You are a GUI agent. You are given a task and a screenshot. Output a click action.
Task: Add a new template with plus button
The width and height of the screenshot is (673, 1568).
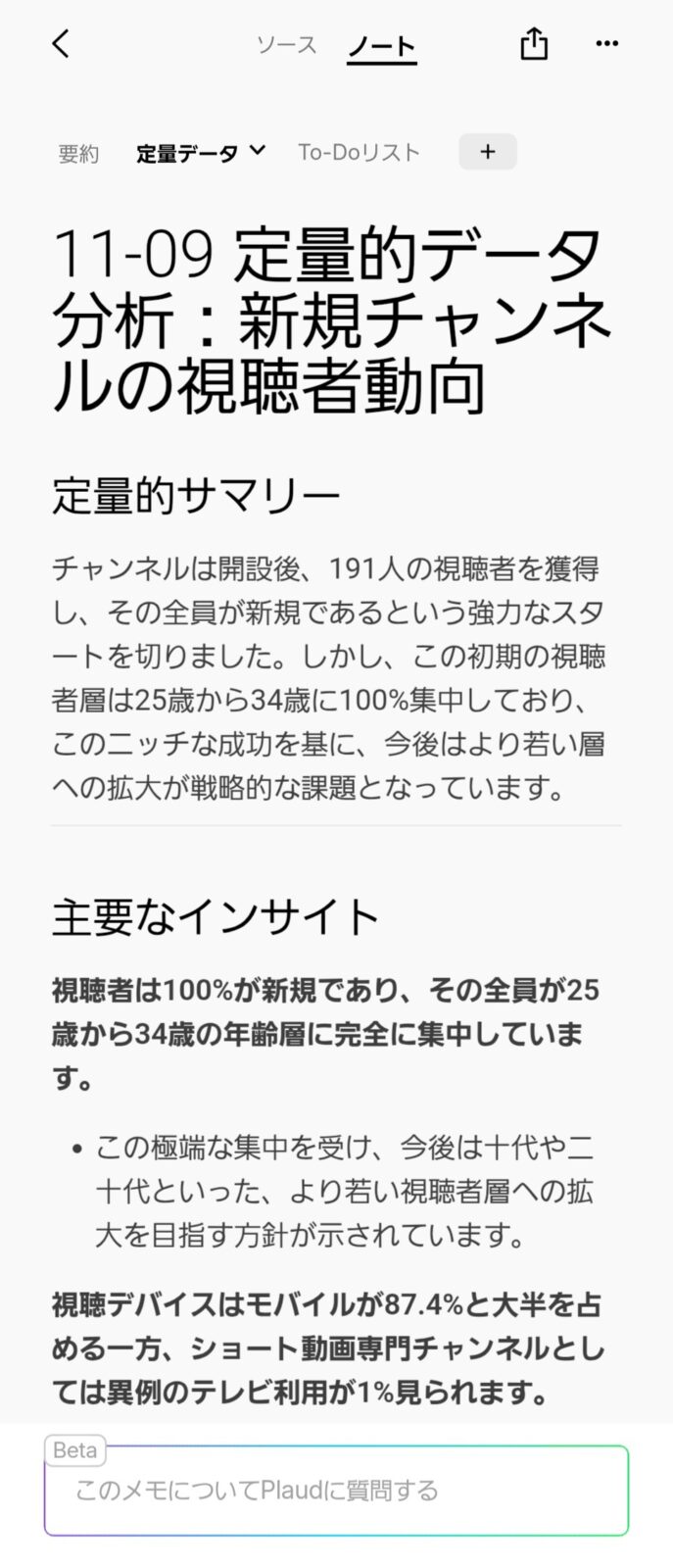coord(488,152)
